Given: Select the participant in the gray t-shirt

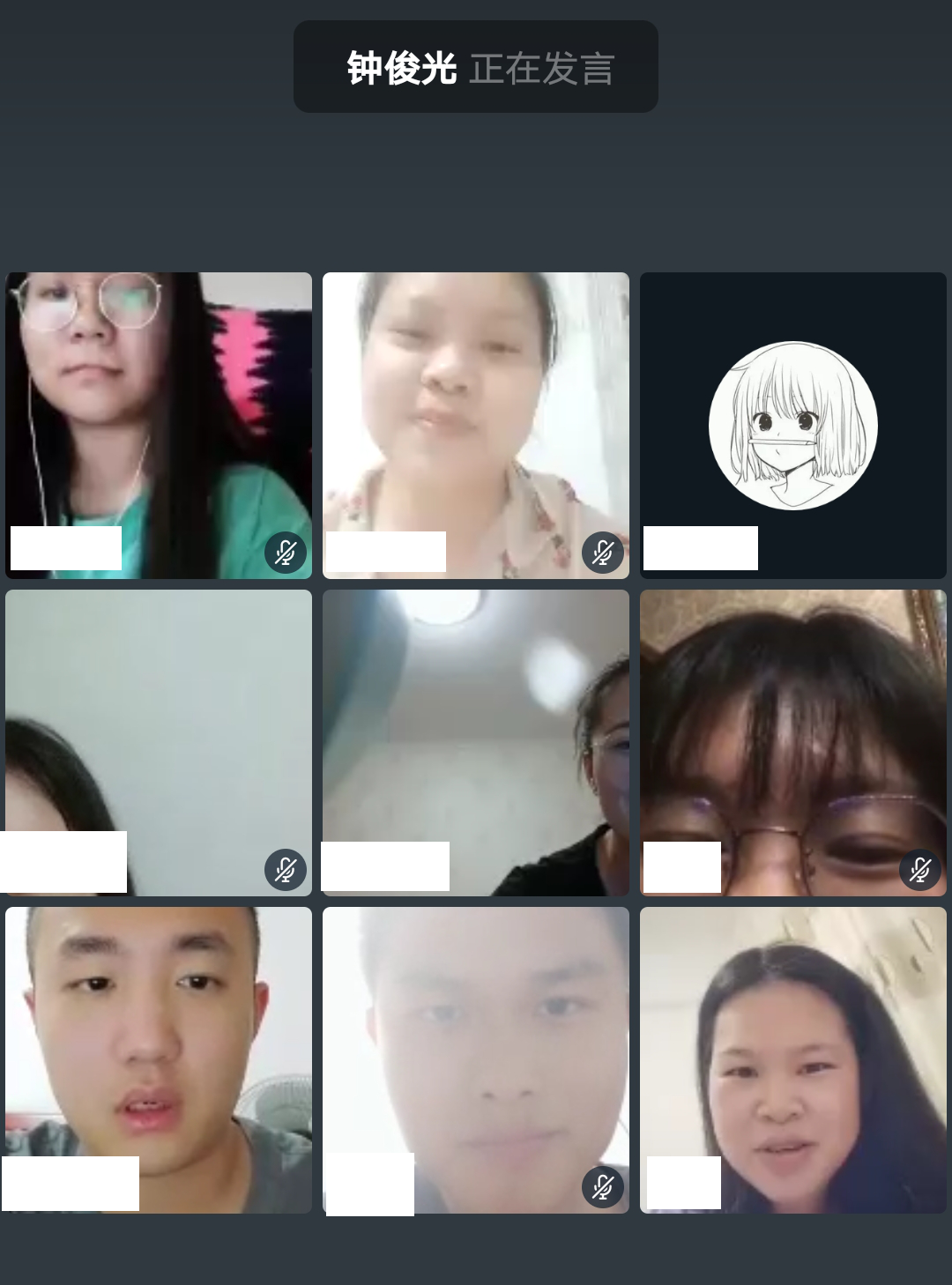Looking at the screenshot, I should point(159,1059).
